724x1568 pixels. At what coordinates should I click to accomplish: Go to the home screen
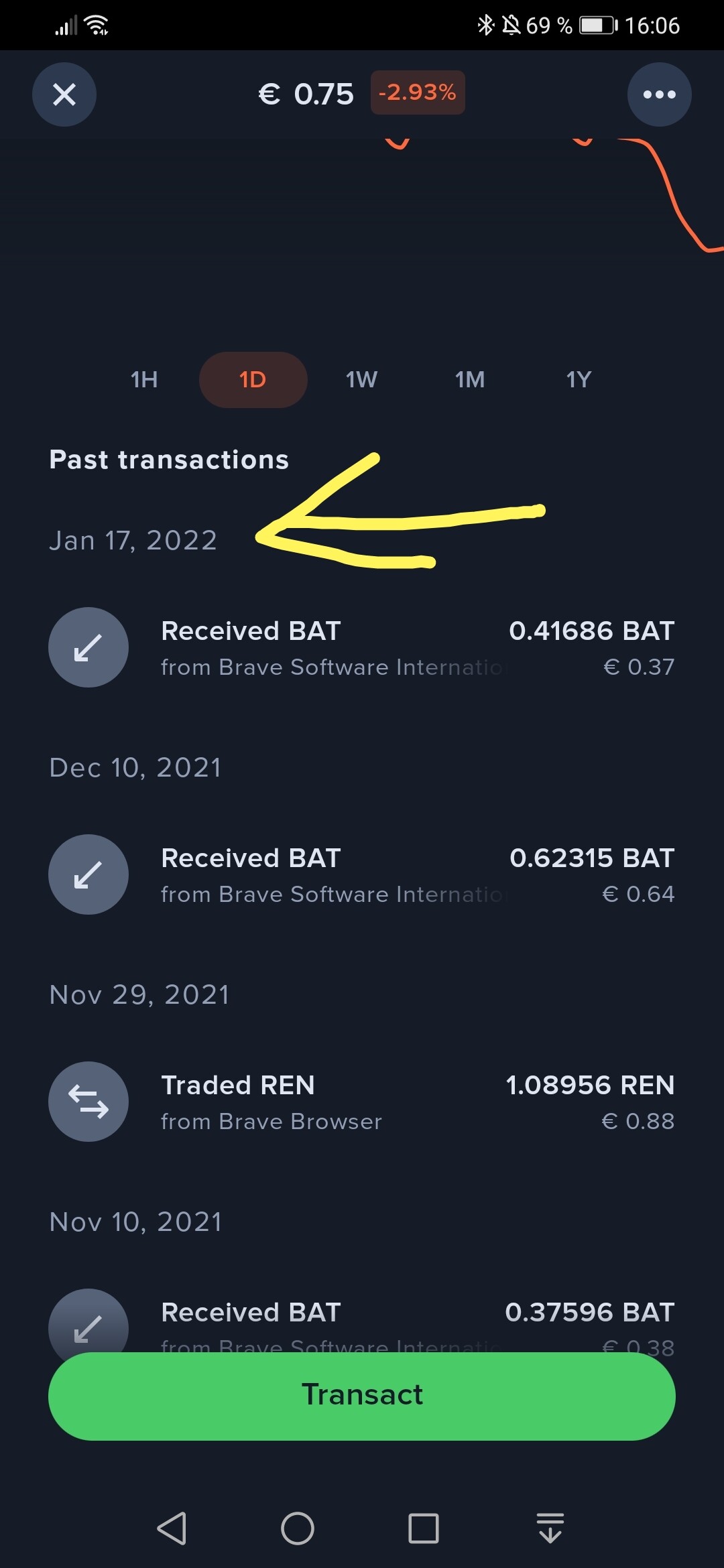[x=298, y=1528]
